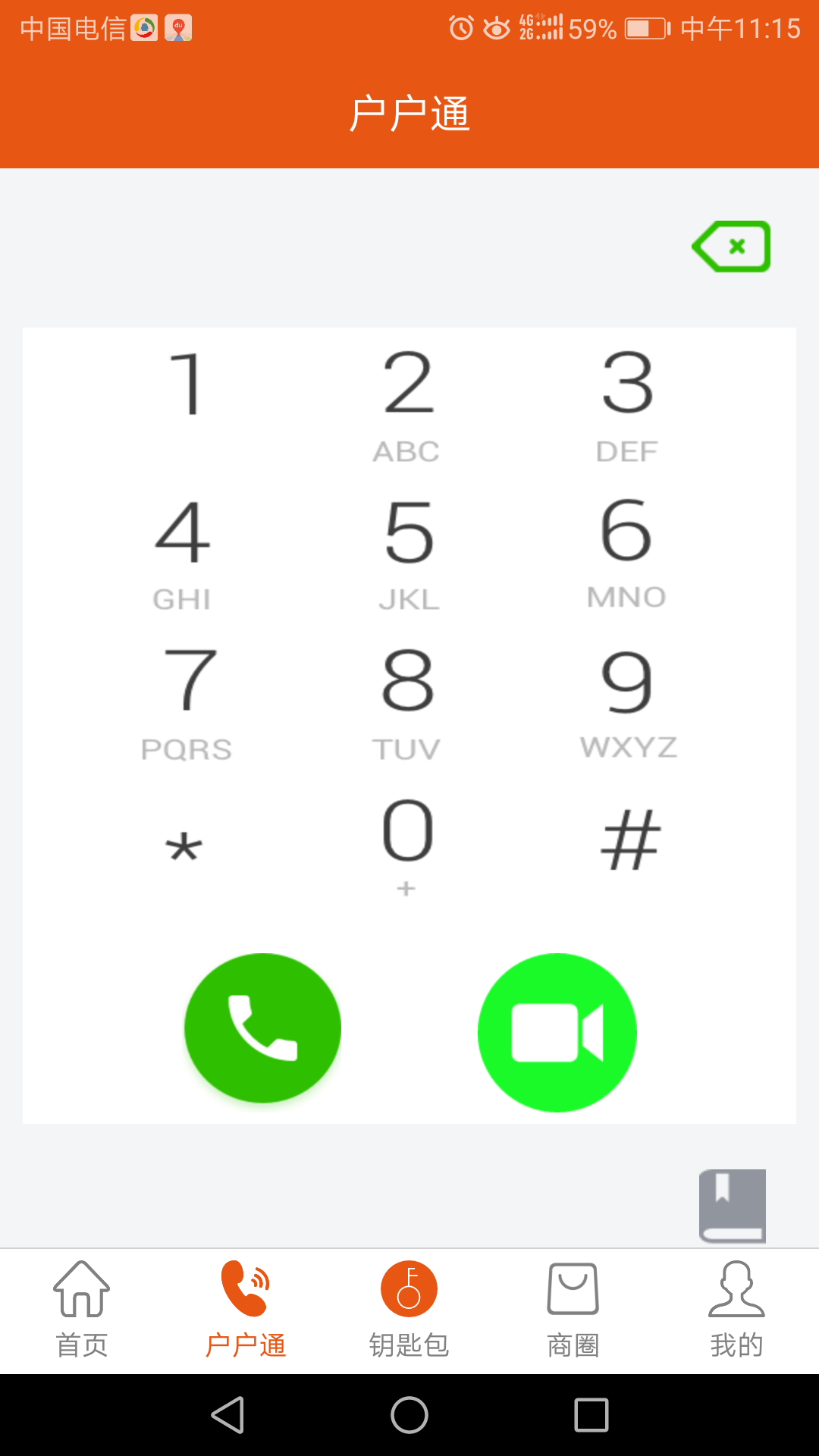Image resolution: width=819 pixels, height=1456 pixels.
Task: Go to the 首页 home tab
Action: (x=82, y=1310)
